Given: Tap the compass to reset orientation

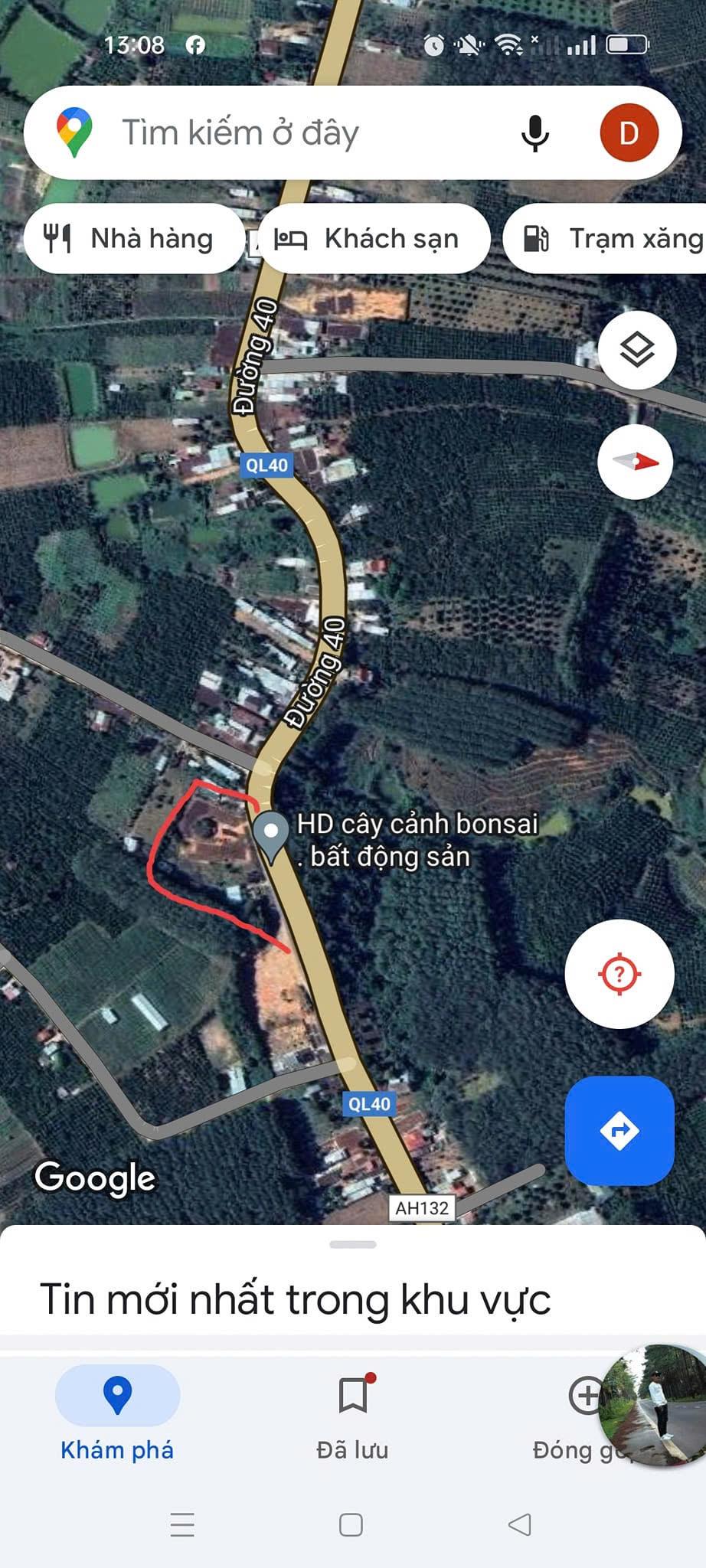Looking at the screenshot, I should click(x=636, y=462).
